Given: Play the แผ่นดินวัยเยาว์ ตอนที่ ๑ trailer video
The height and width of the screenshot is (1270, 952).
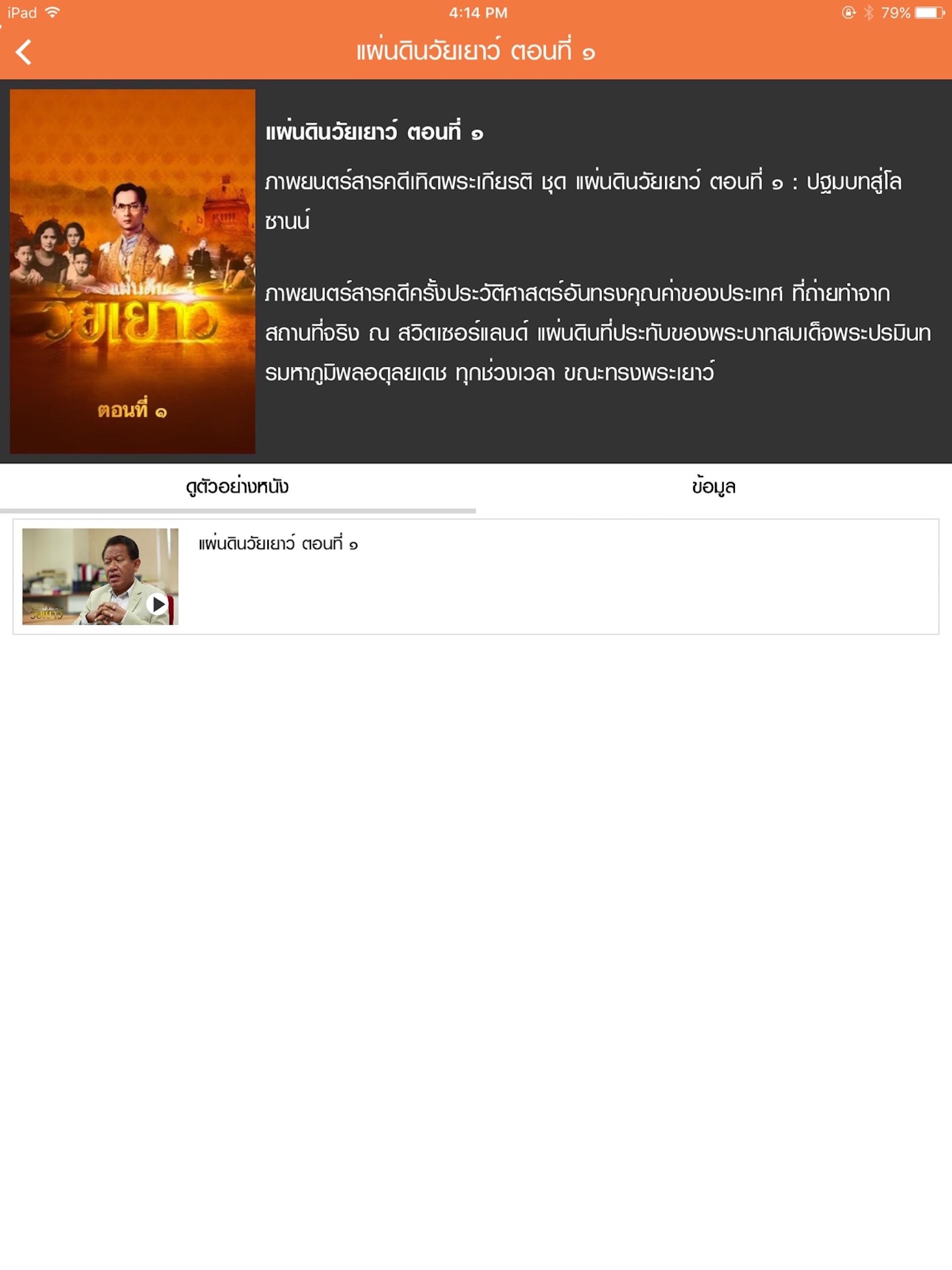Looking at the screenshot, I should pos(157,603).
